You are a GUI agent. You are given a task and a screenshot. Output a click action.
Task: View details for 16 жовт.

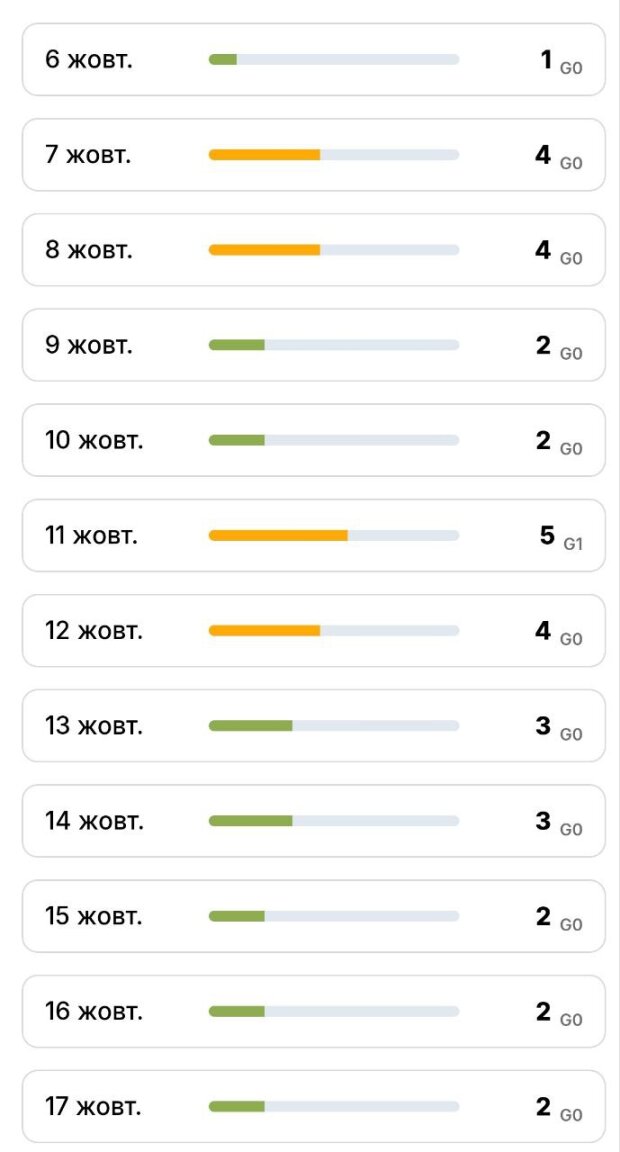pyautogui.click(x=313, y=1011)
